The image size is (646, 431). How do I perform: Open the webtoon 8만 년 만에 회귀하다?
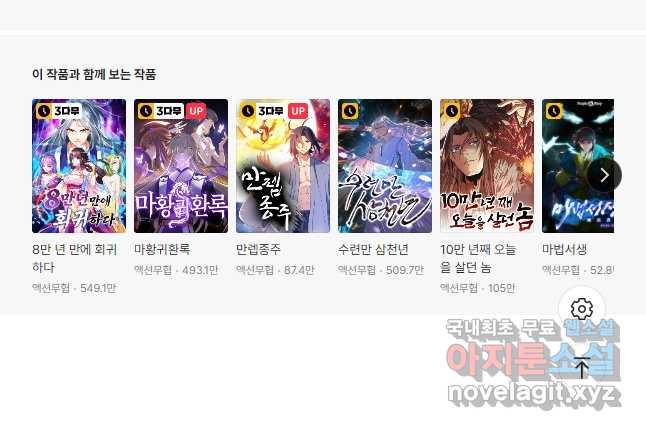[x=79, y=166]
